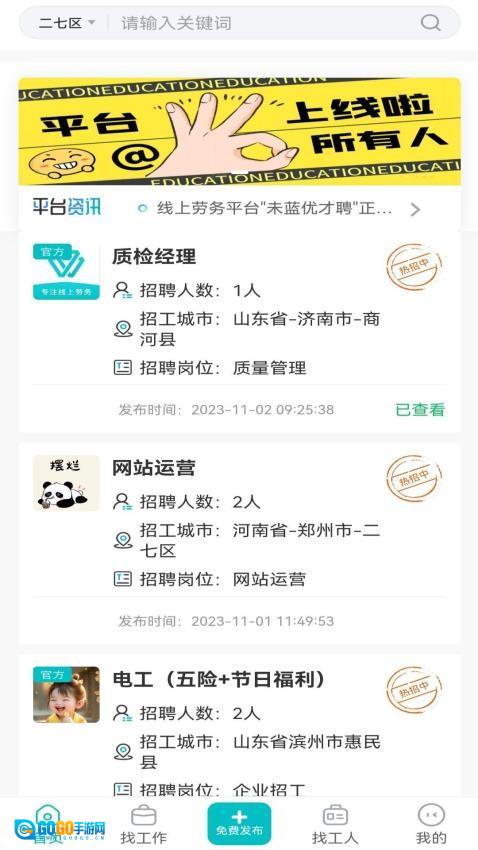Image resolution: width=478 pixels, height=850 pixels.
Task: Tap the magnifier search icon
Action: point(430,23)
